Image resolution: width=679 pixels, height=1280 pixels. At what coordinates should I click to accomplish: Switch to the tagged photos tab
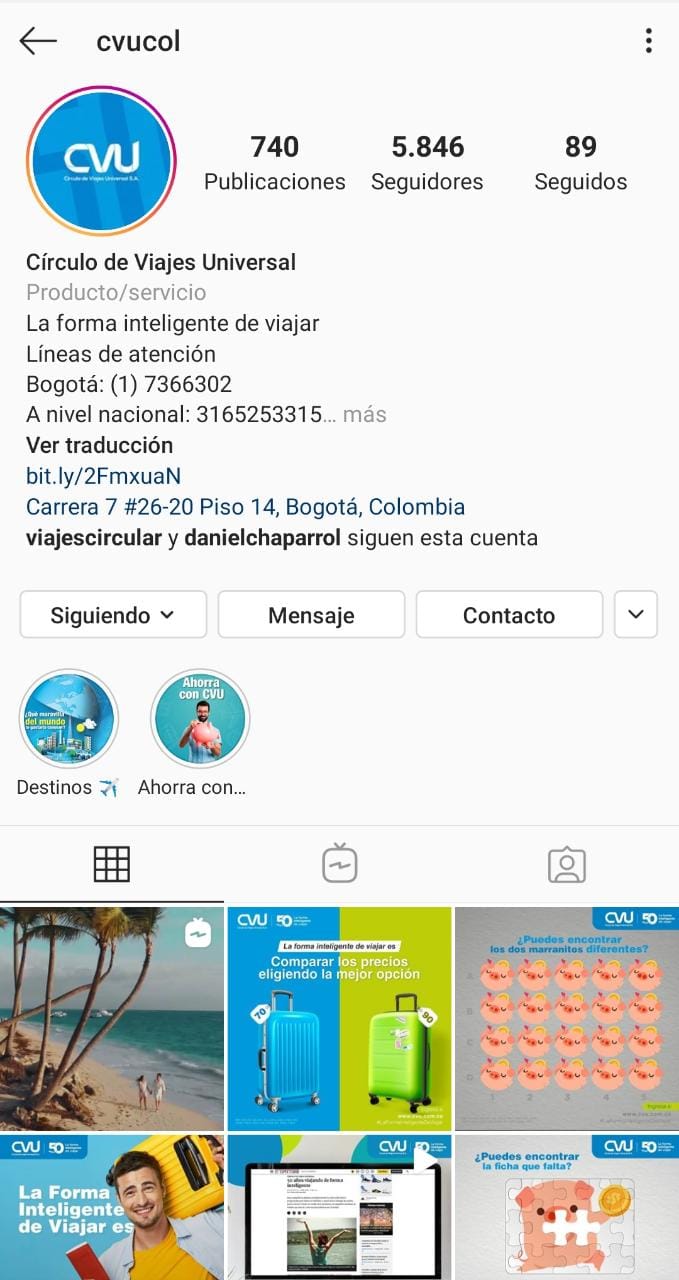(566, 863)
